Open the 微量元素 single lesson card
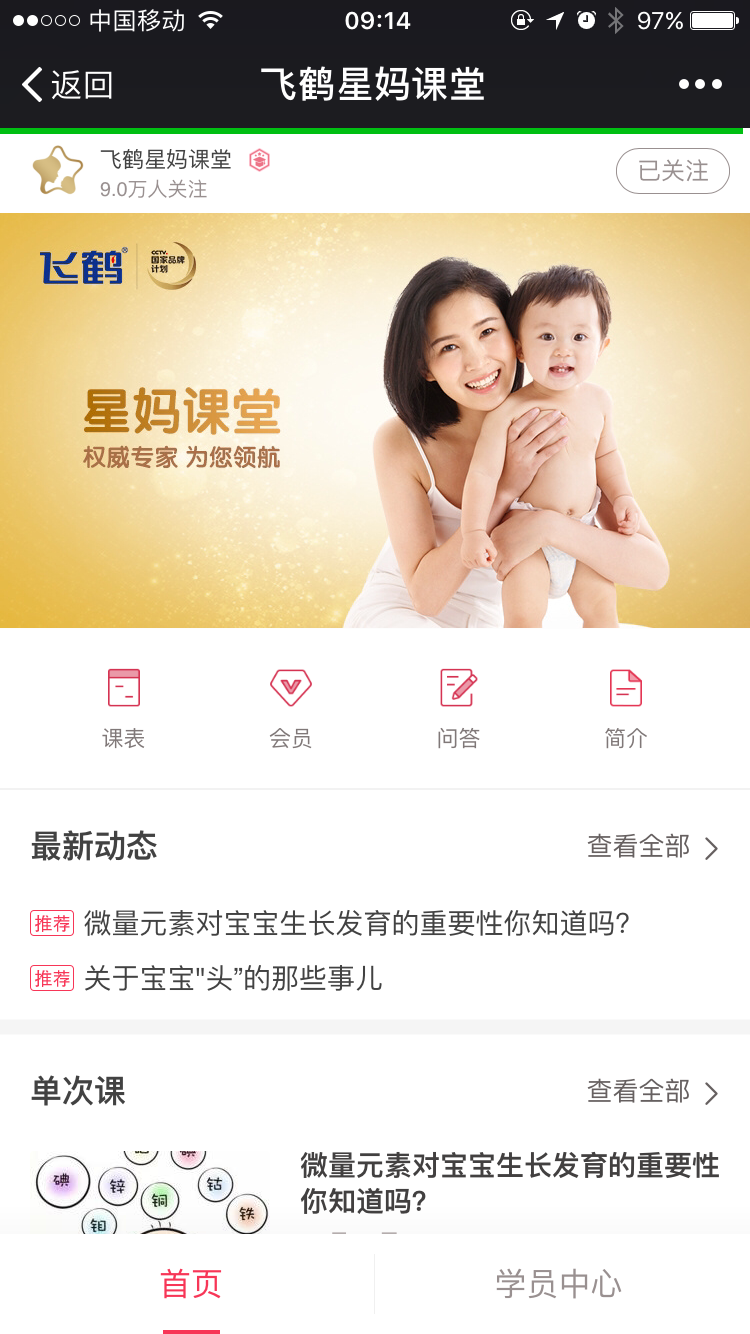 [509, 1182]
